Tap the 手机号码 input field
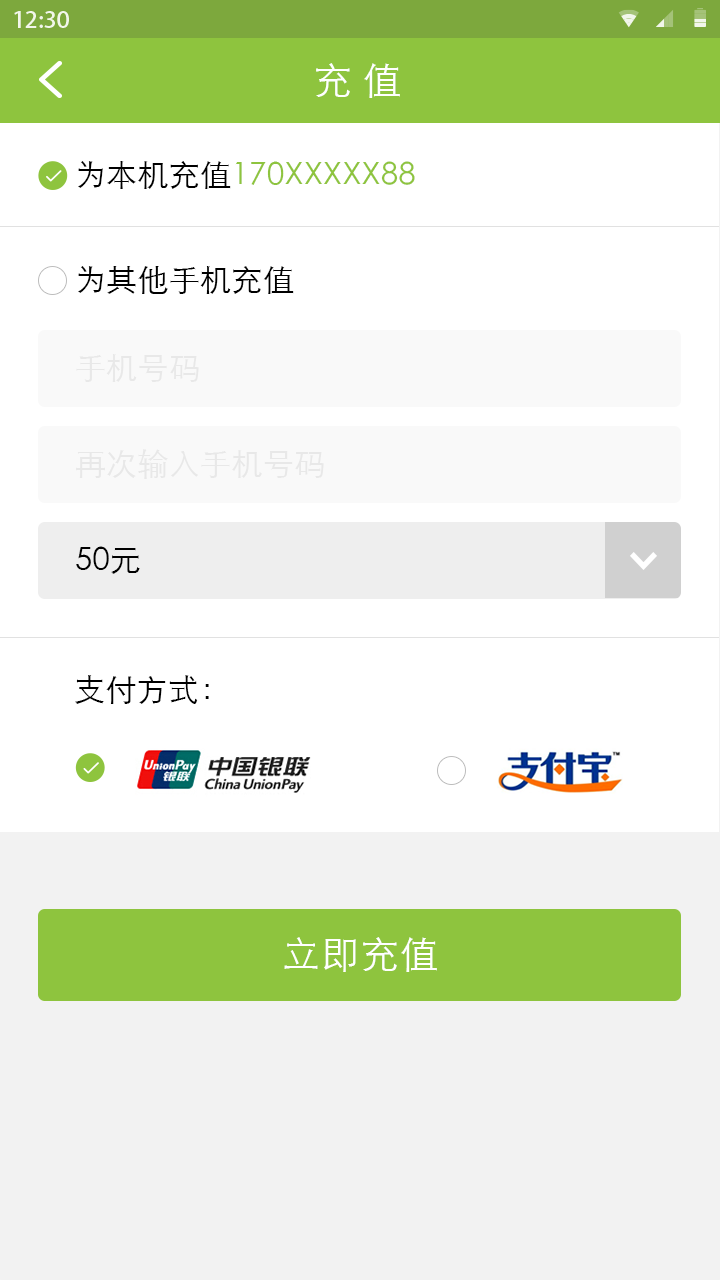Screen dimensions: 720x1280 (359, 369)
